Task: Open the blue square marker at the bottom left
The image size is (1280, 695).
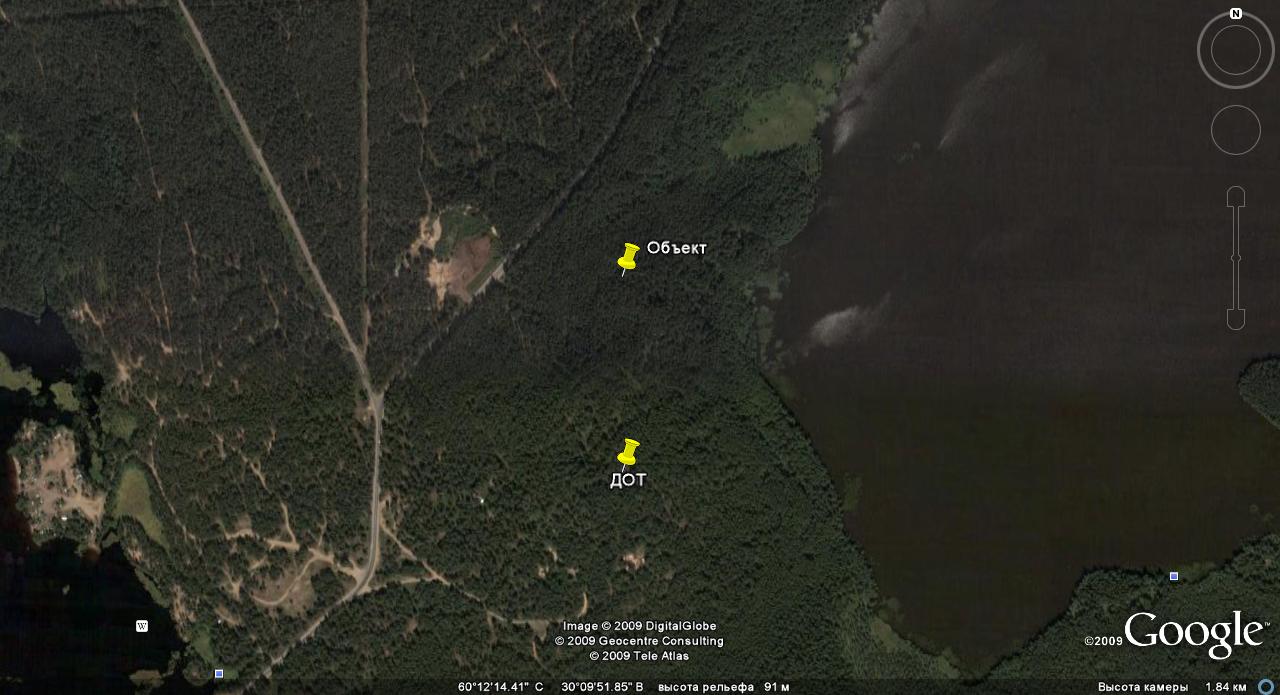Action: pos(219,673)
